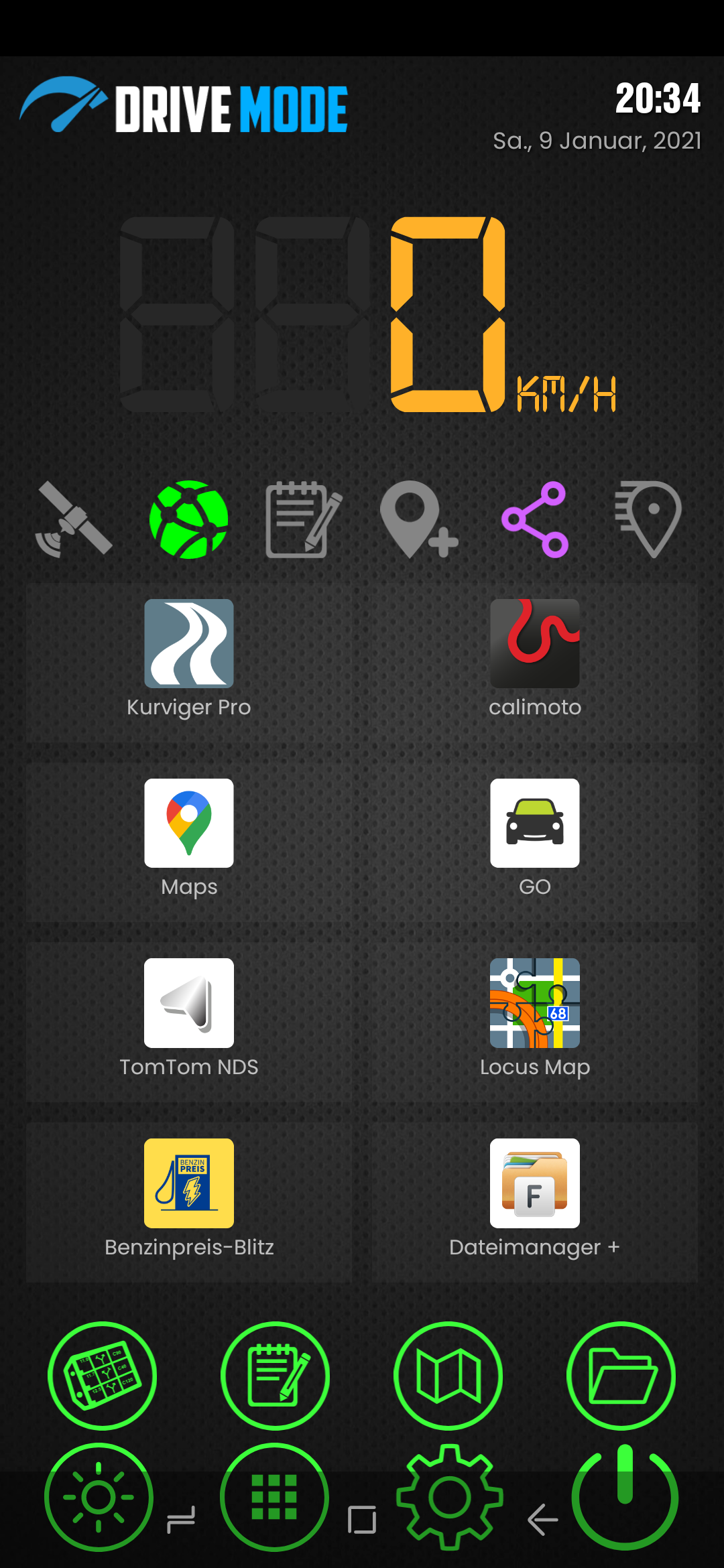Image resolution: width=724 pixels, height=1568 pixels.
Task: Launch the calimoto app
Action: click(x=535, y=645)
